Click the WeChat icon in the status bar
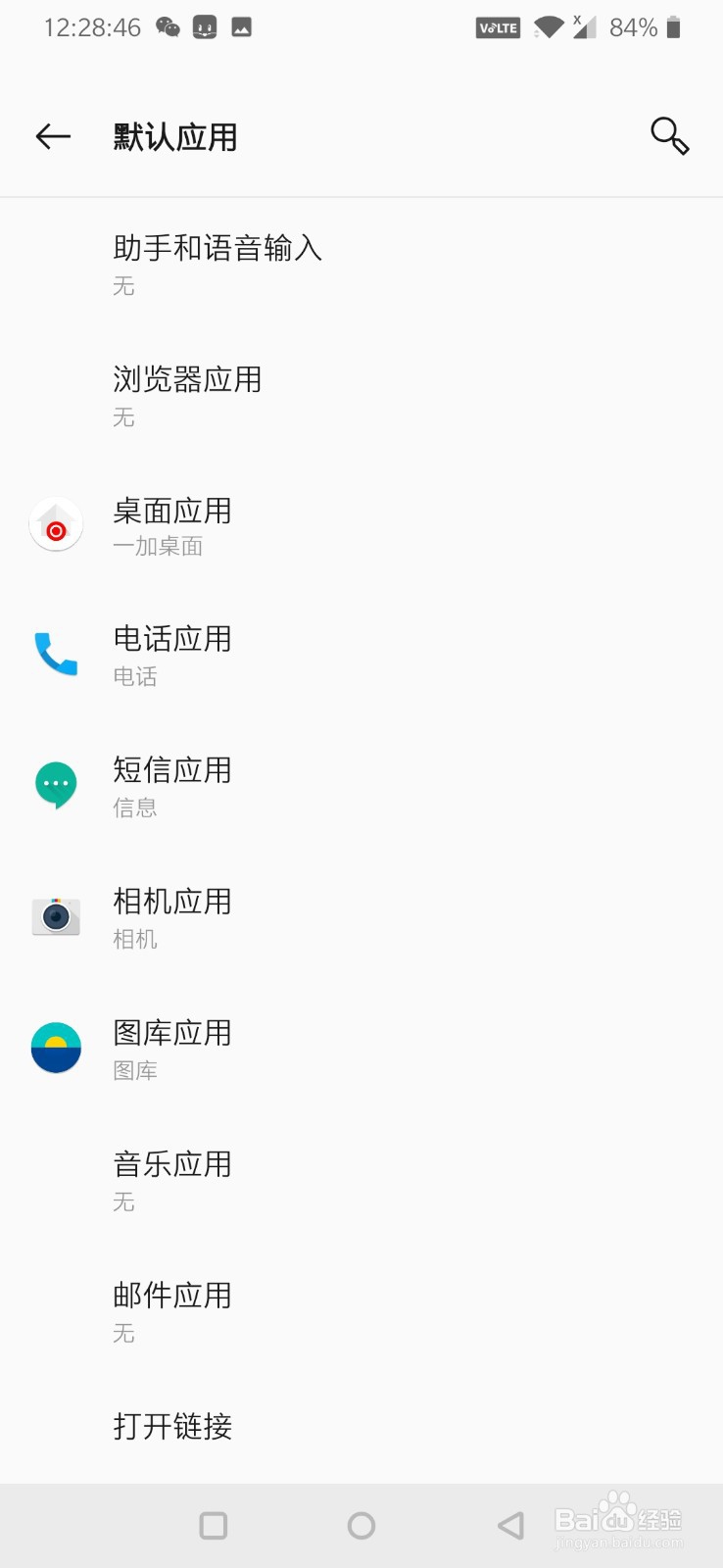The image size is (723, 1568). pos(167,26)
